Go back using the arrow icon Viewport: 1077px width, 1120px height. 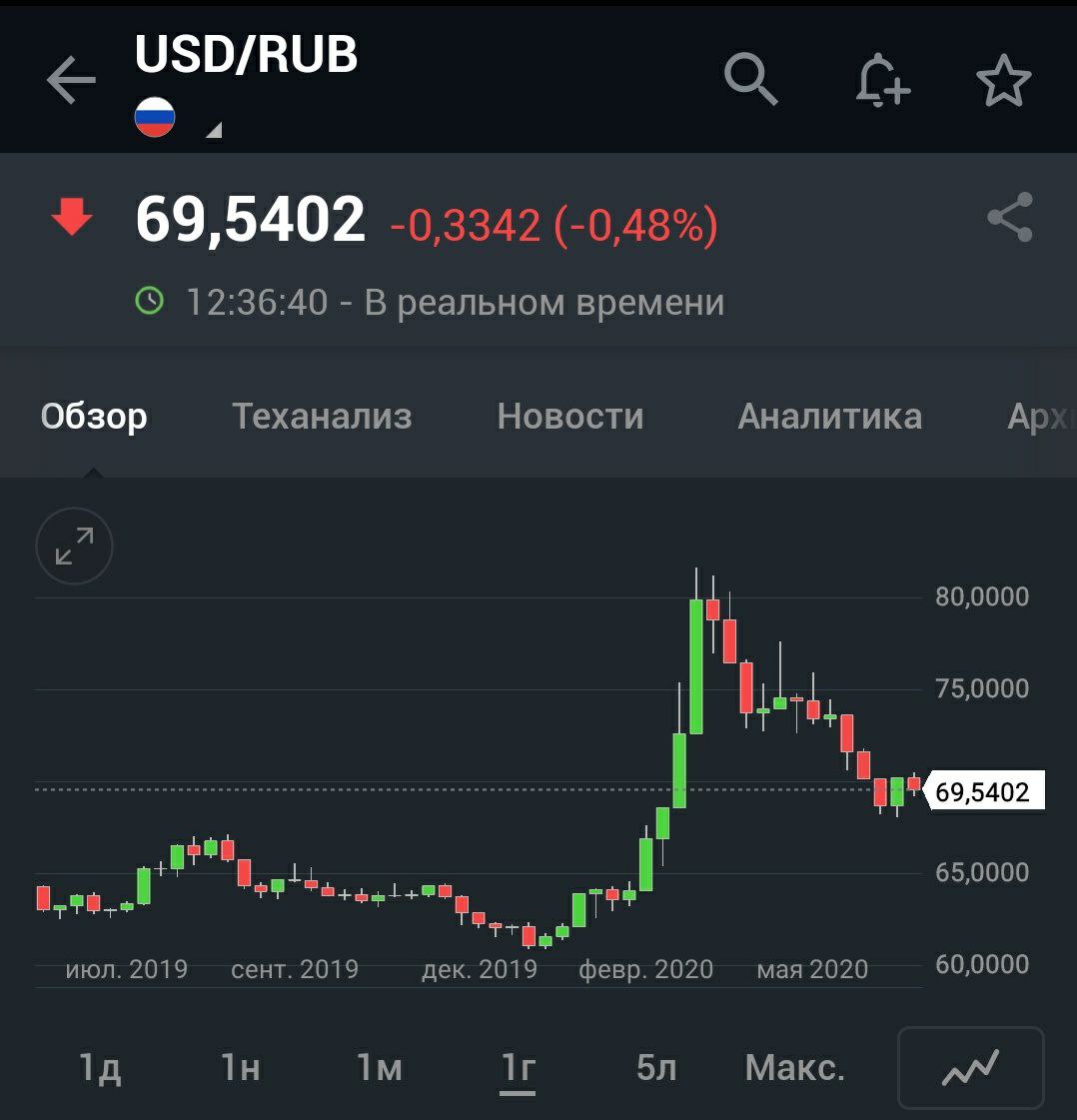71,81
